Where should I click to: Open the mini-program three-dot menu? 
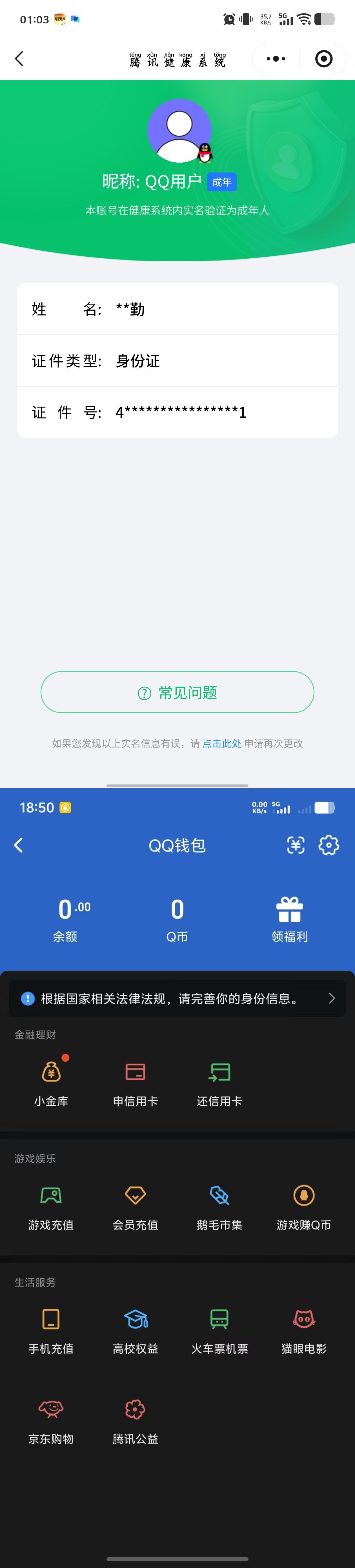pos(276,59)
